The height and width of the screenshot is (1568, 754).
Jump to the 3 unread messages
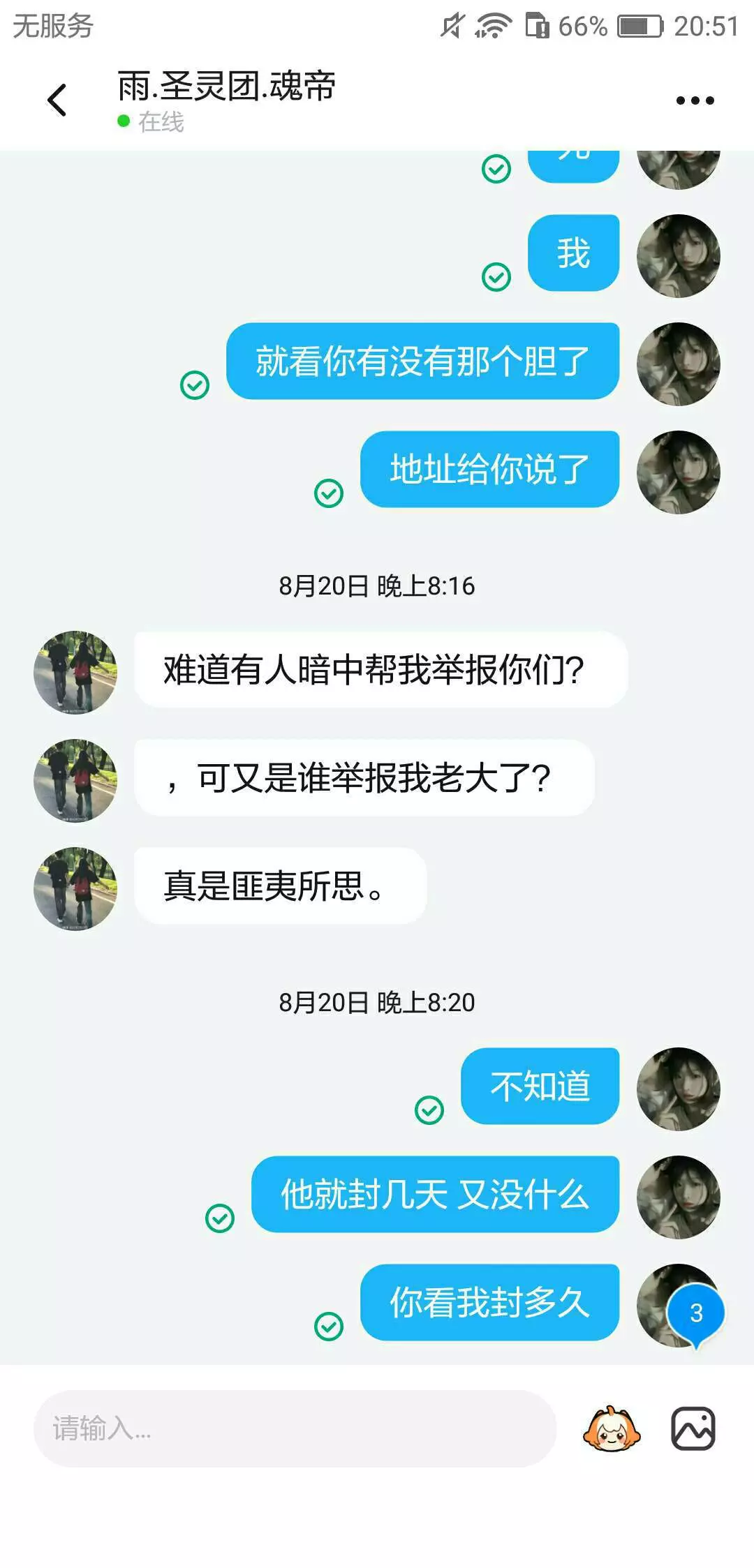695,1314
